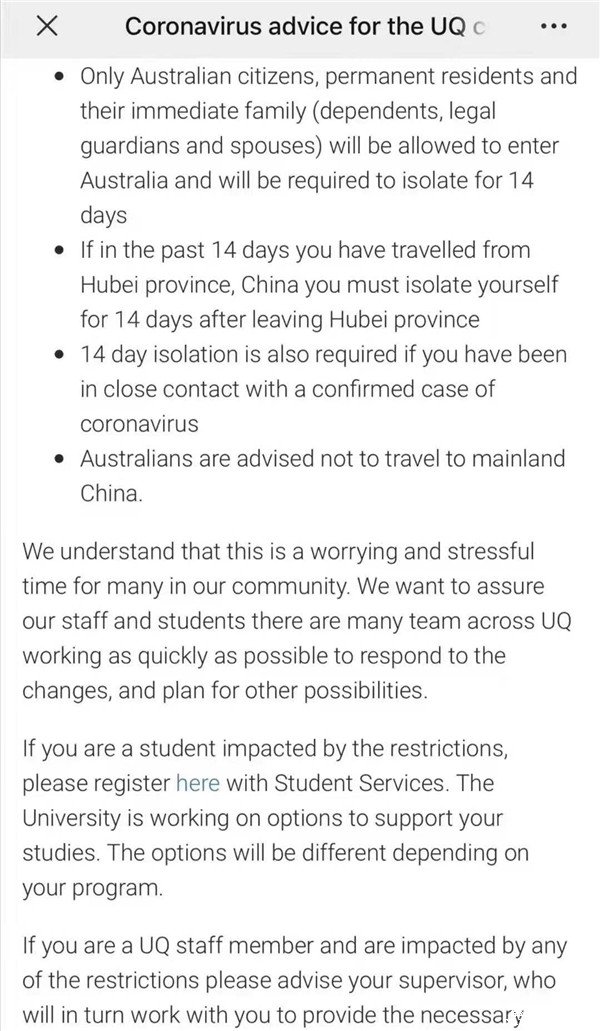Open the three-dot overflow menu
The image size is (600, 1031).
[556, 27]
